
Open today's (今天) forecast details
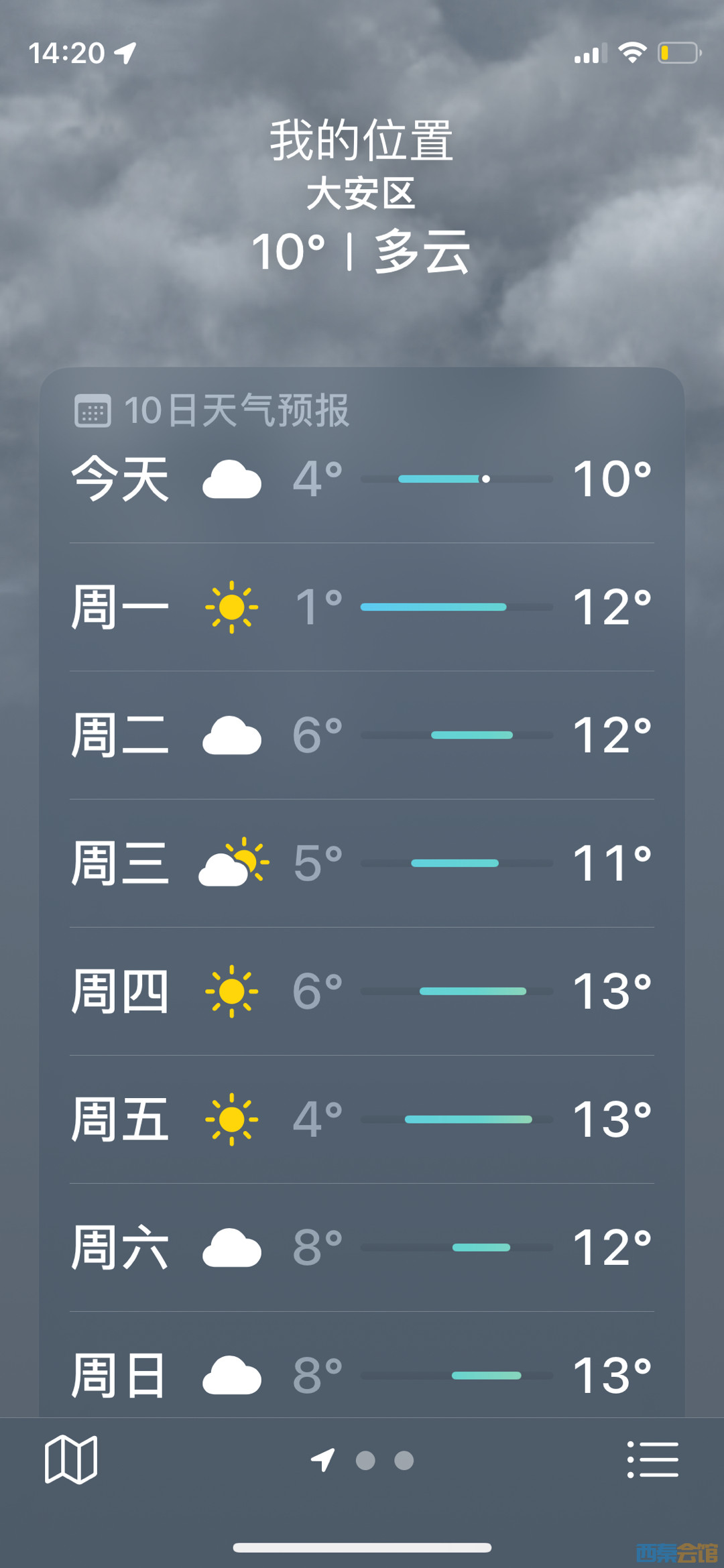362,479
